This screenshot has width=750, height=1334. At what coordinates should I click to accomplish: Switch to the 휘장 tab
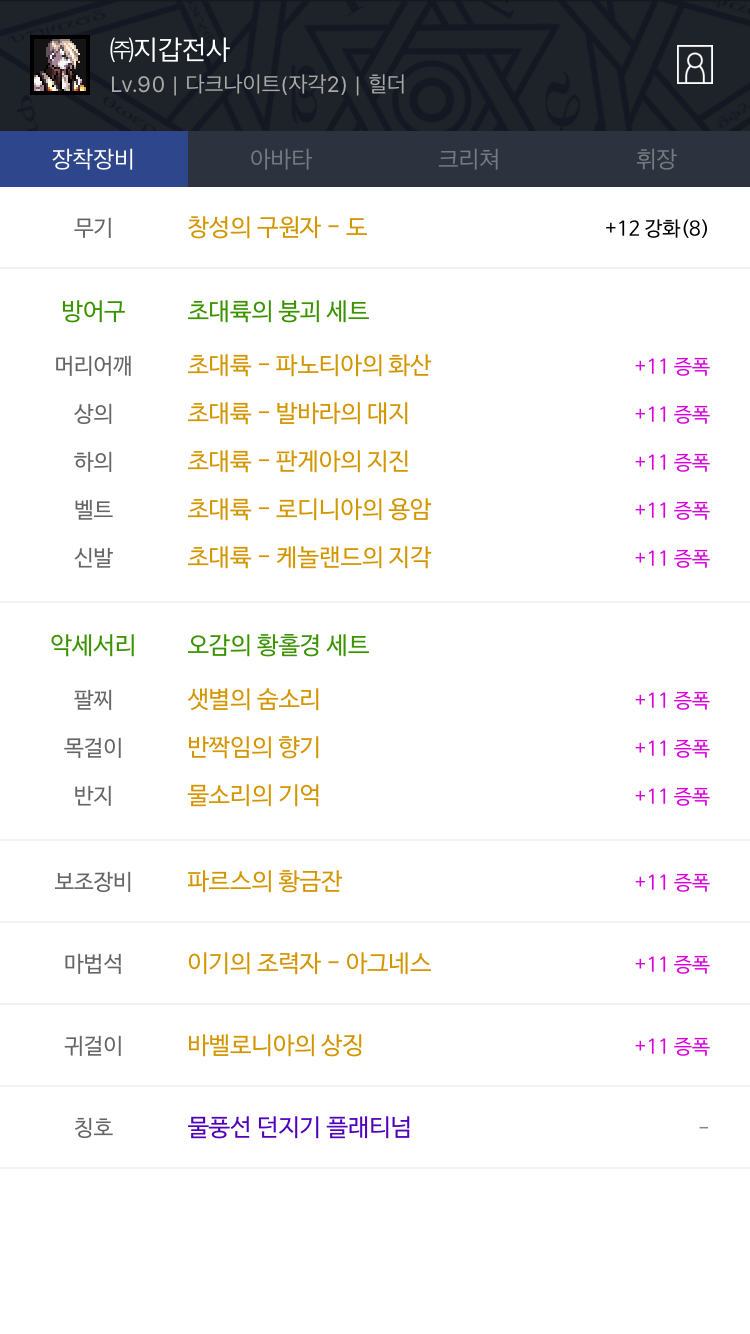[x=656, y=159]
